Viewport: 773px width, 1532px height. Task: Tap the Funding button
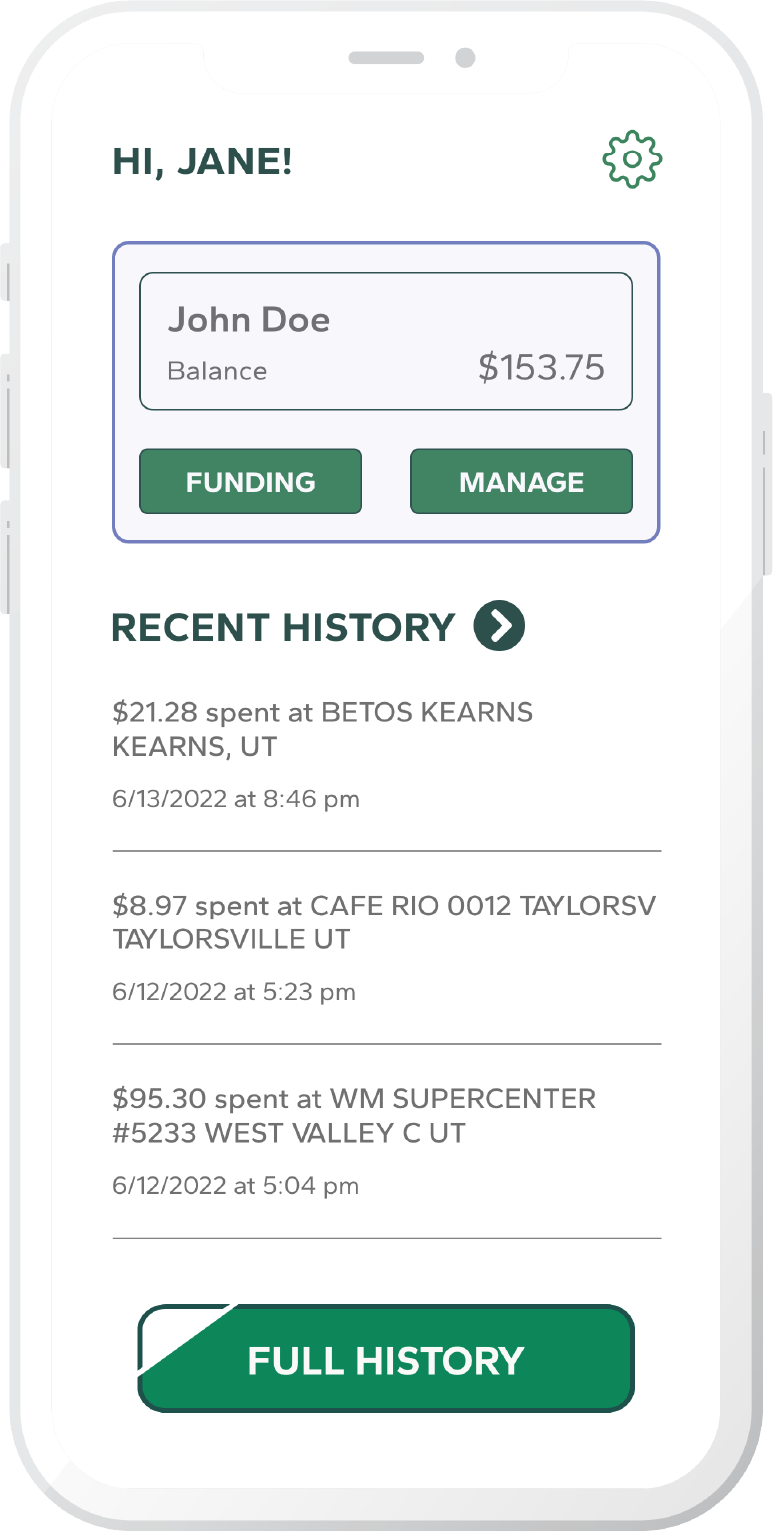[x=250, y=482]
